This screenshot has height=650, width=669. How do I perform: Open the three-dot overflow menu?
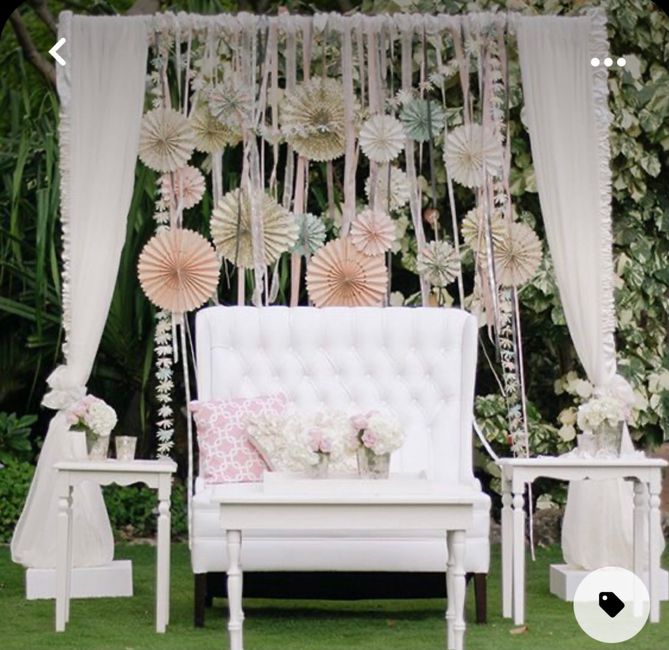pos(607,62)
